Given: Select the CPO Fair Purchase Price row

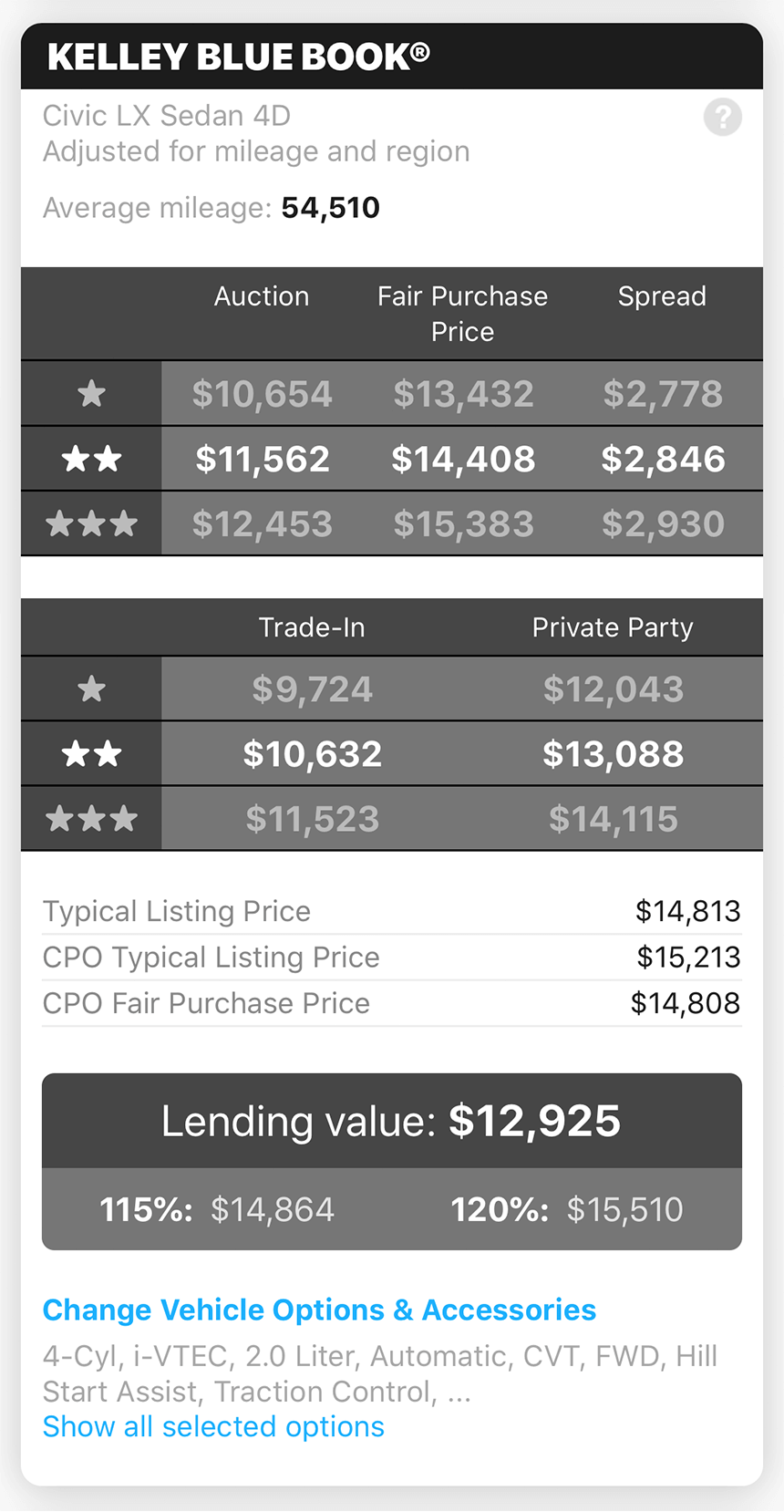Looking at the screenshot, I should tap(392, 1002).
